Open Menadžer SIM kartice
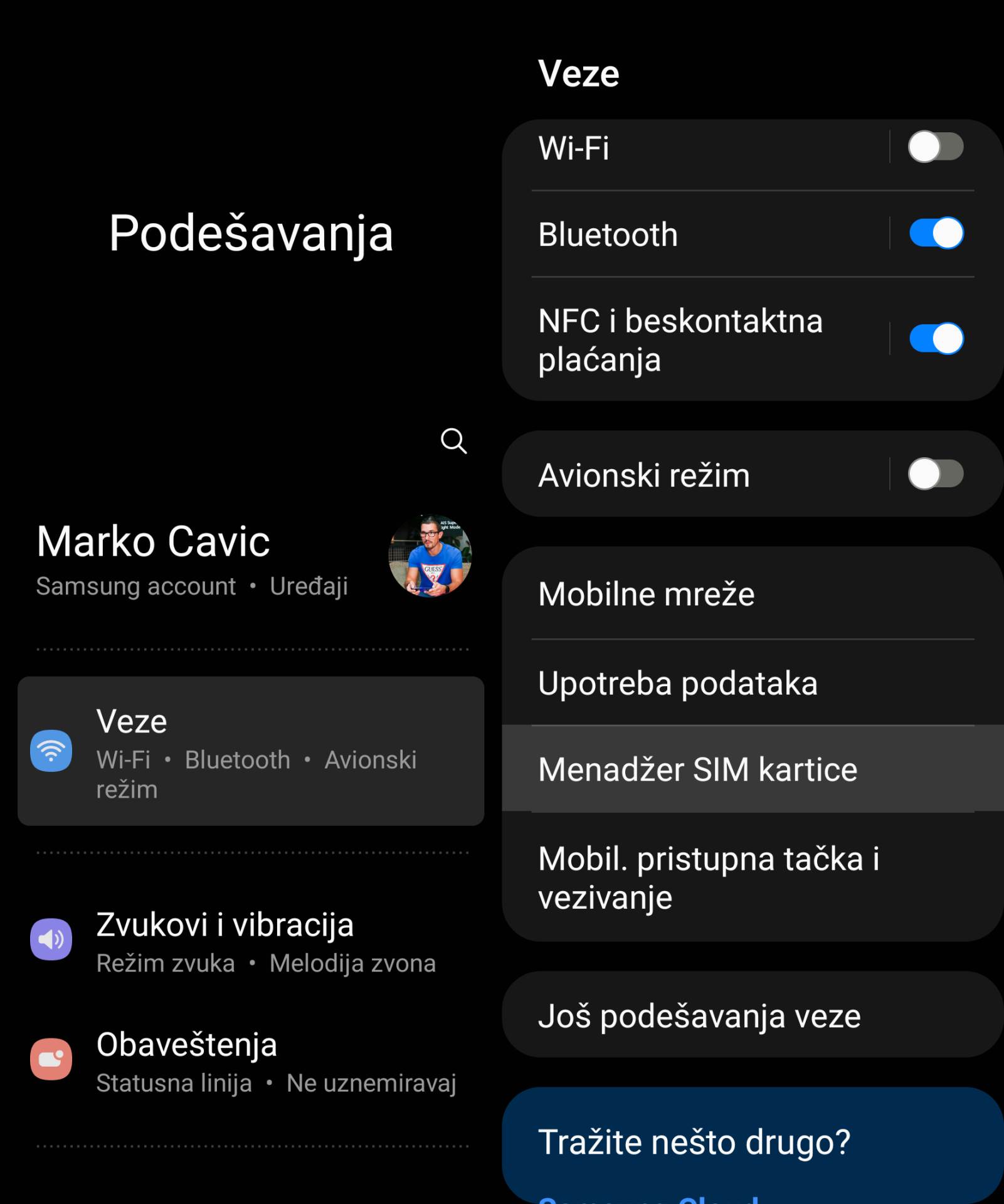 (x=698, y=769)
